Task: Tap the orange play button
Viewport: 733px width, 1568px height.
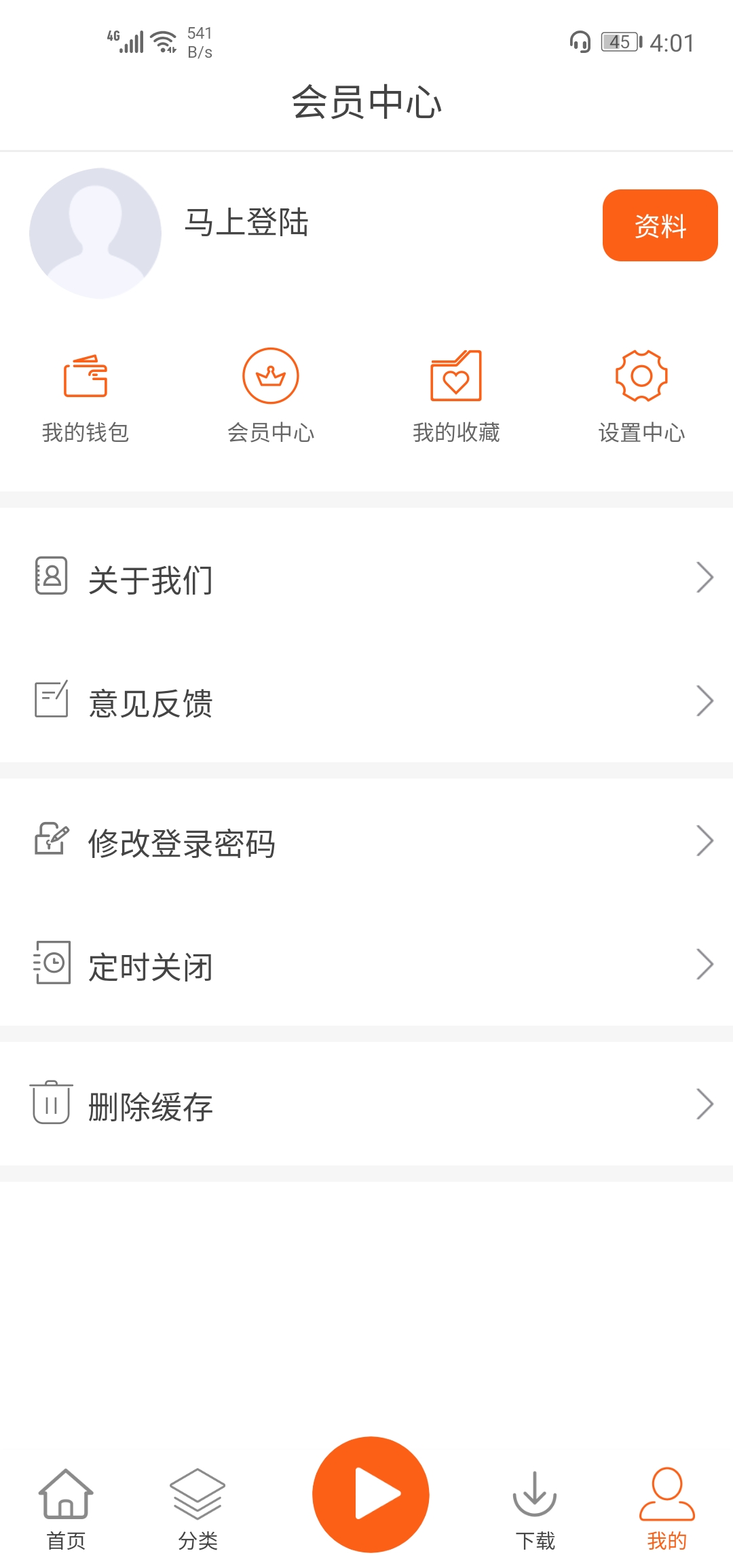Action: 371,1494
